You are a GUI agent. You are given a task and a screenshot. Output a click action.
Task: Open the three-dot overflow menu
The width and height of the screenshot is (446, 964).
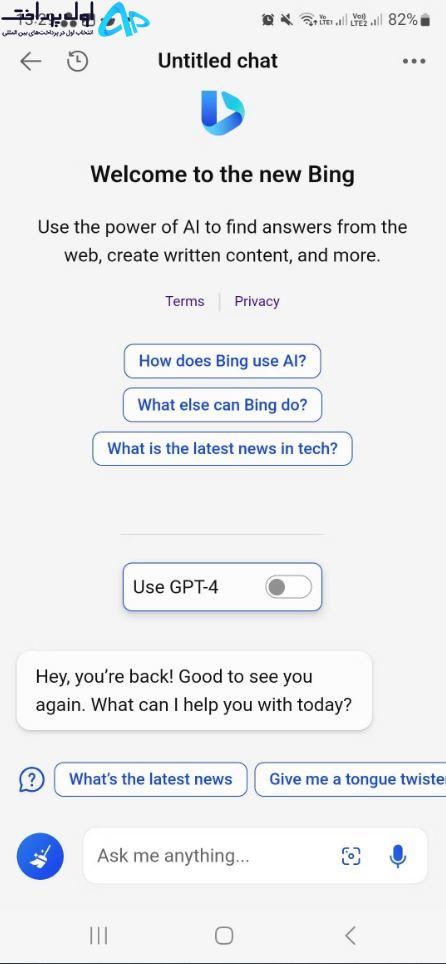pyautogui.click(x=414, y=61)
